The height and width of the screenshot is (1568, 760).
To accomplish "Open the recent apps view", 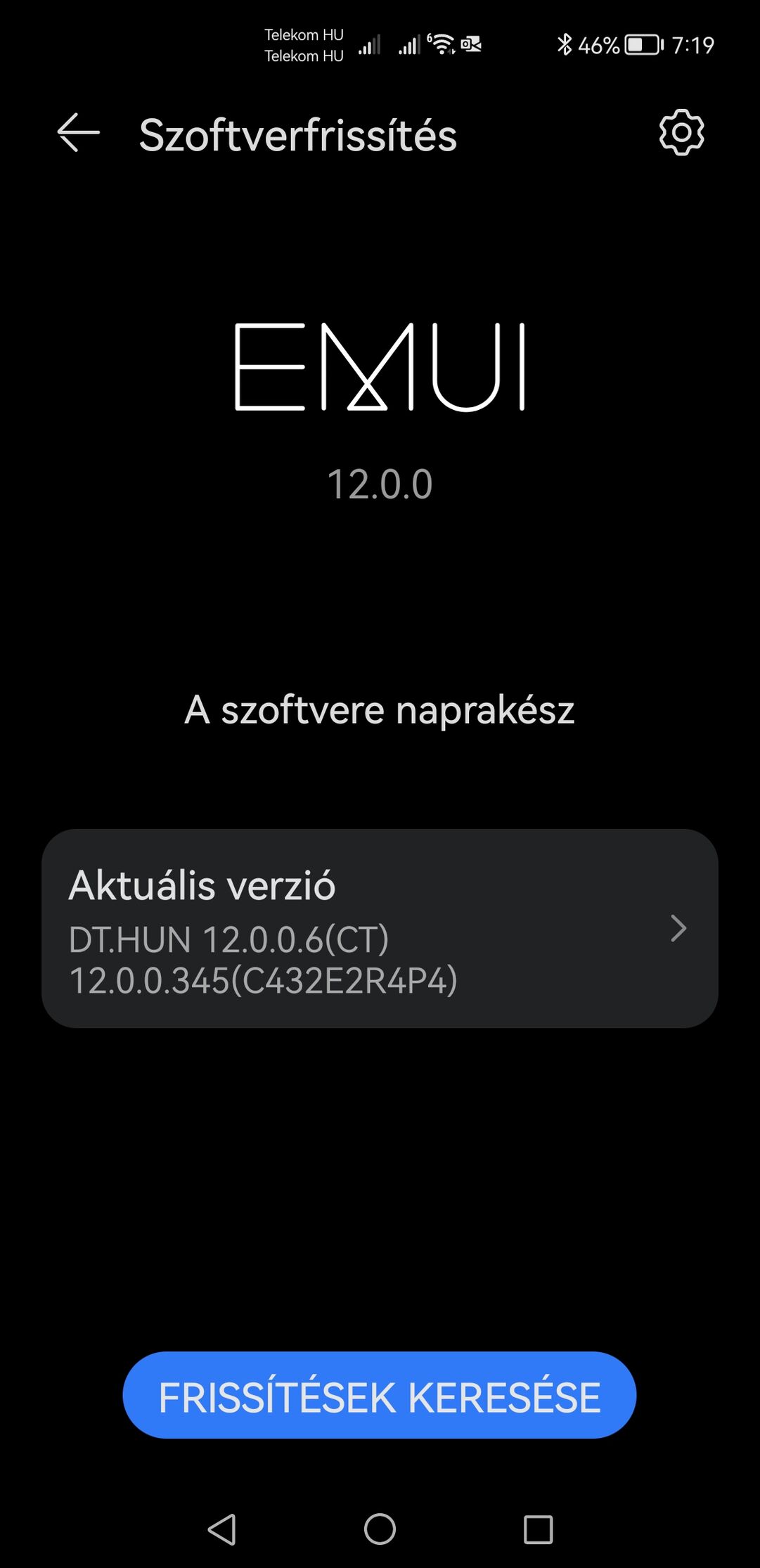I will [x=538, y=1529].
